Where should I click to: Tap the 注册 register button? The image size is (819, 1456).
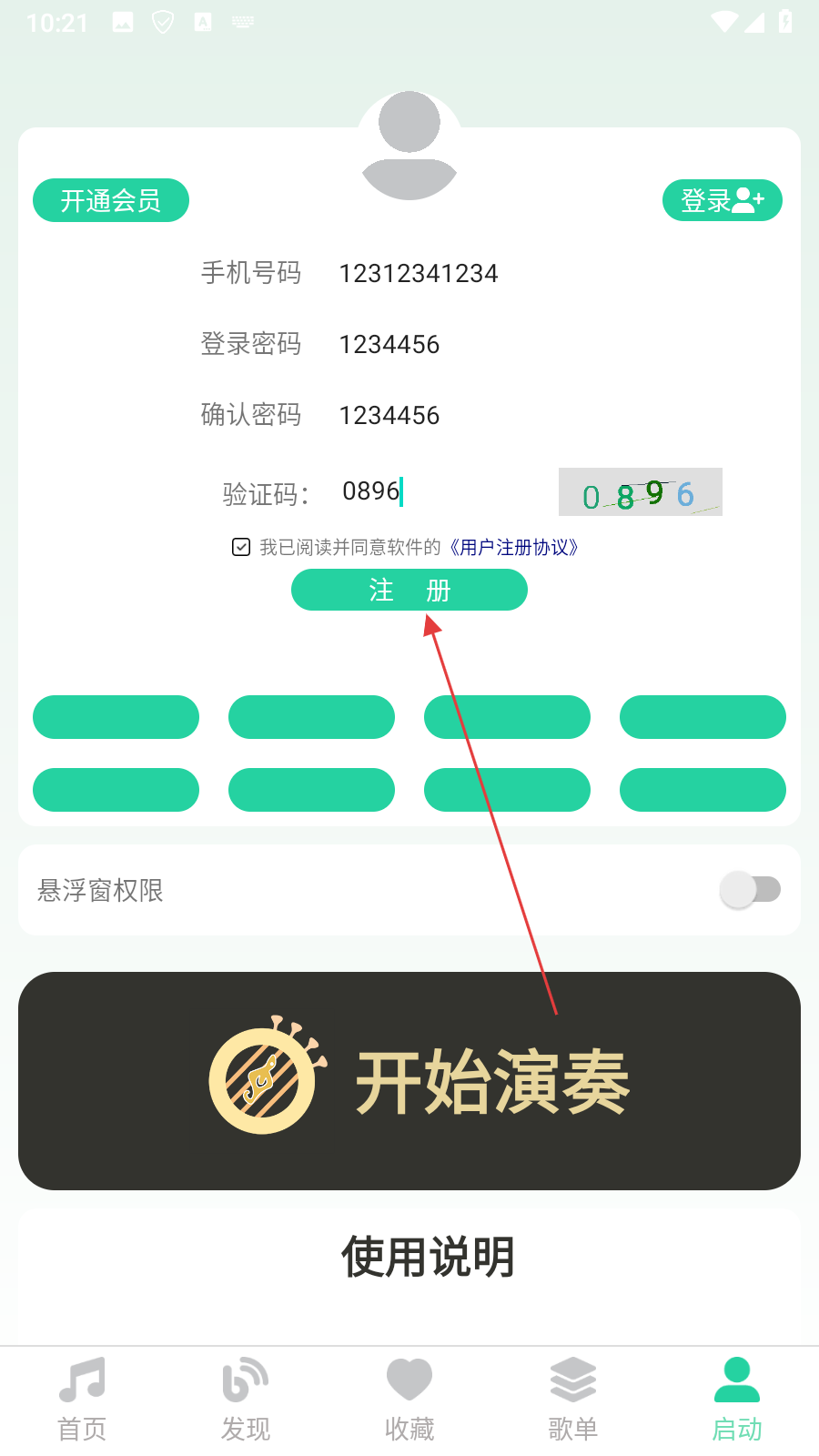(x=409, y=590)
